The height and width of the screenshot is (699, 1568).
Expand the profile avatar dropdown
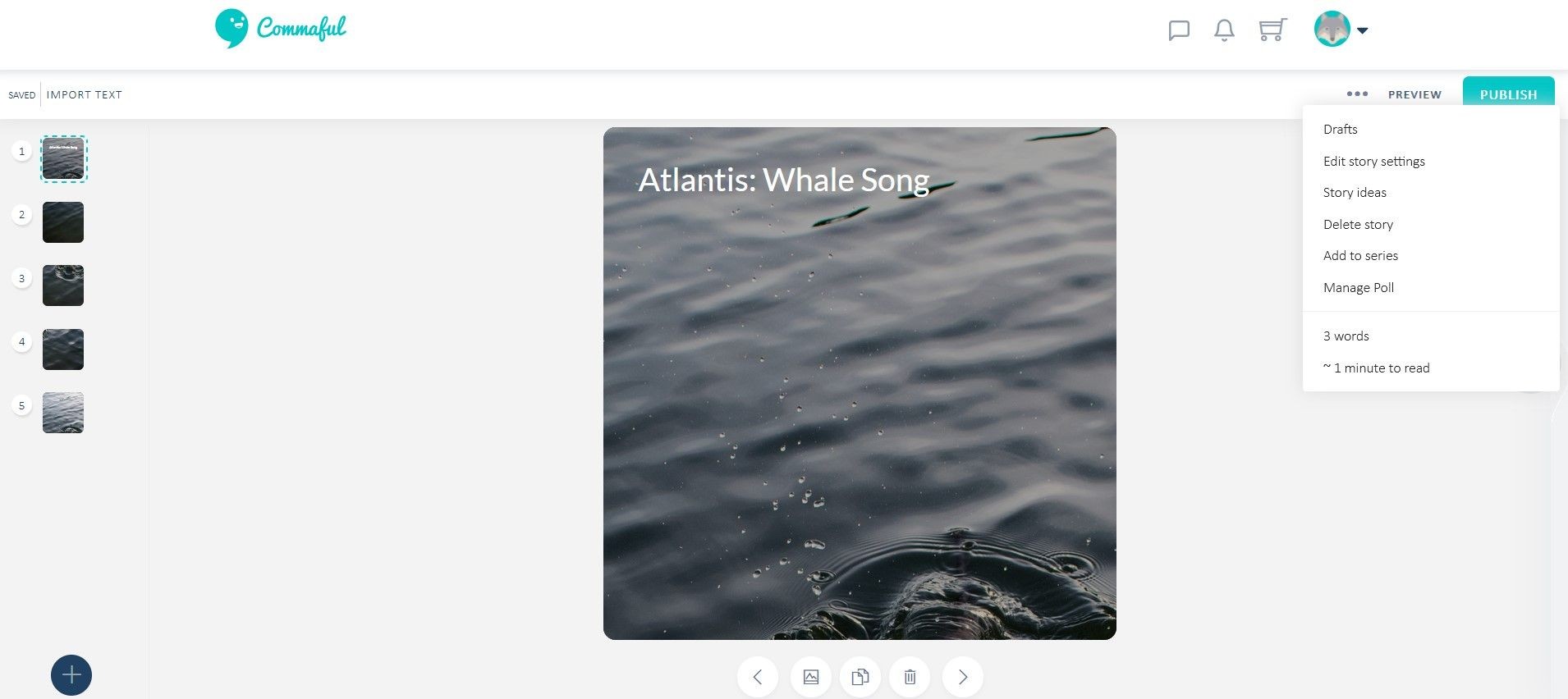(x=1341, y=30)
